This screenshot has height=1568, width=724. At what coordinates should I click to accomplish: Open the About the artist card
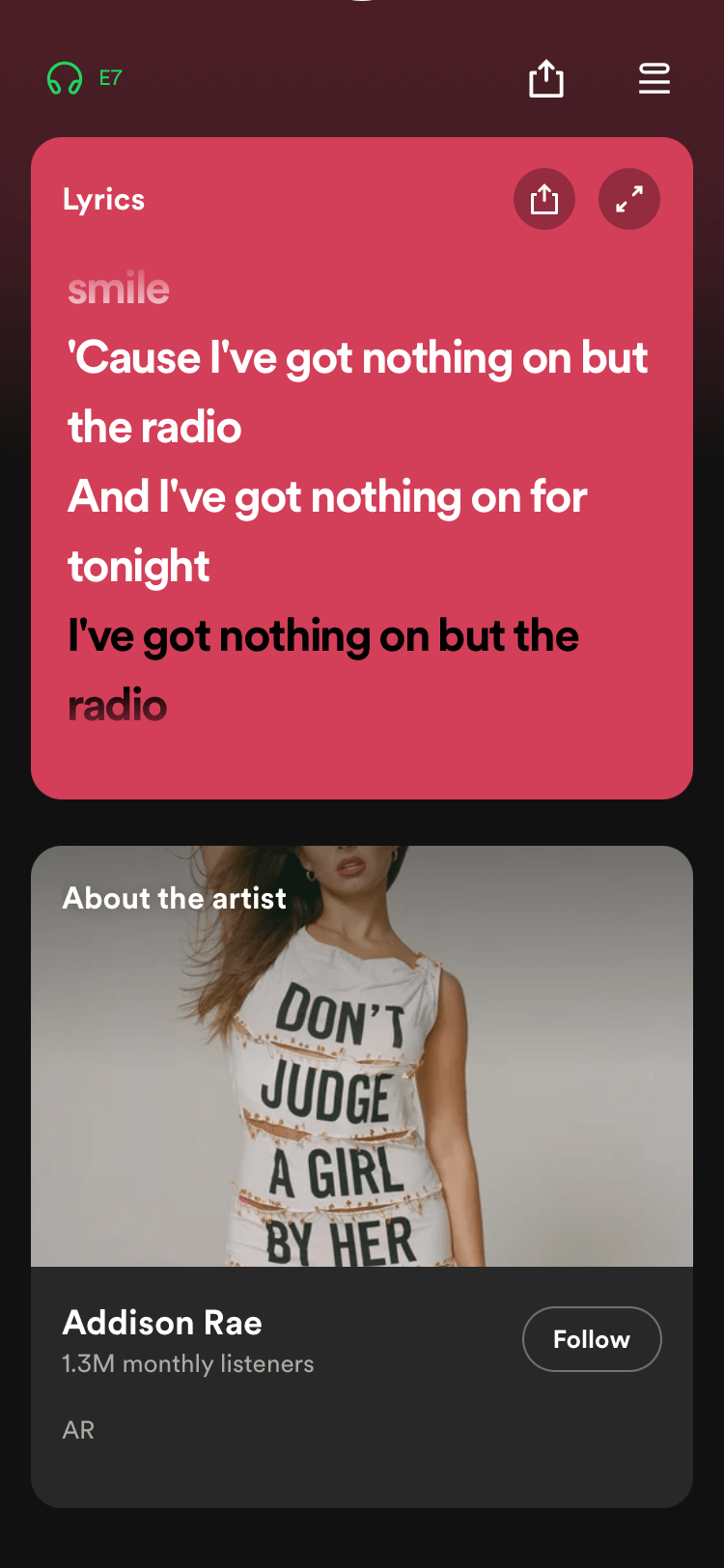coord(362,1176)
